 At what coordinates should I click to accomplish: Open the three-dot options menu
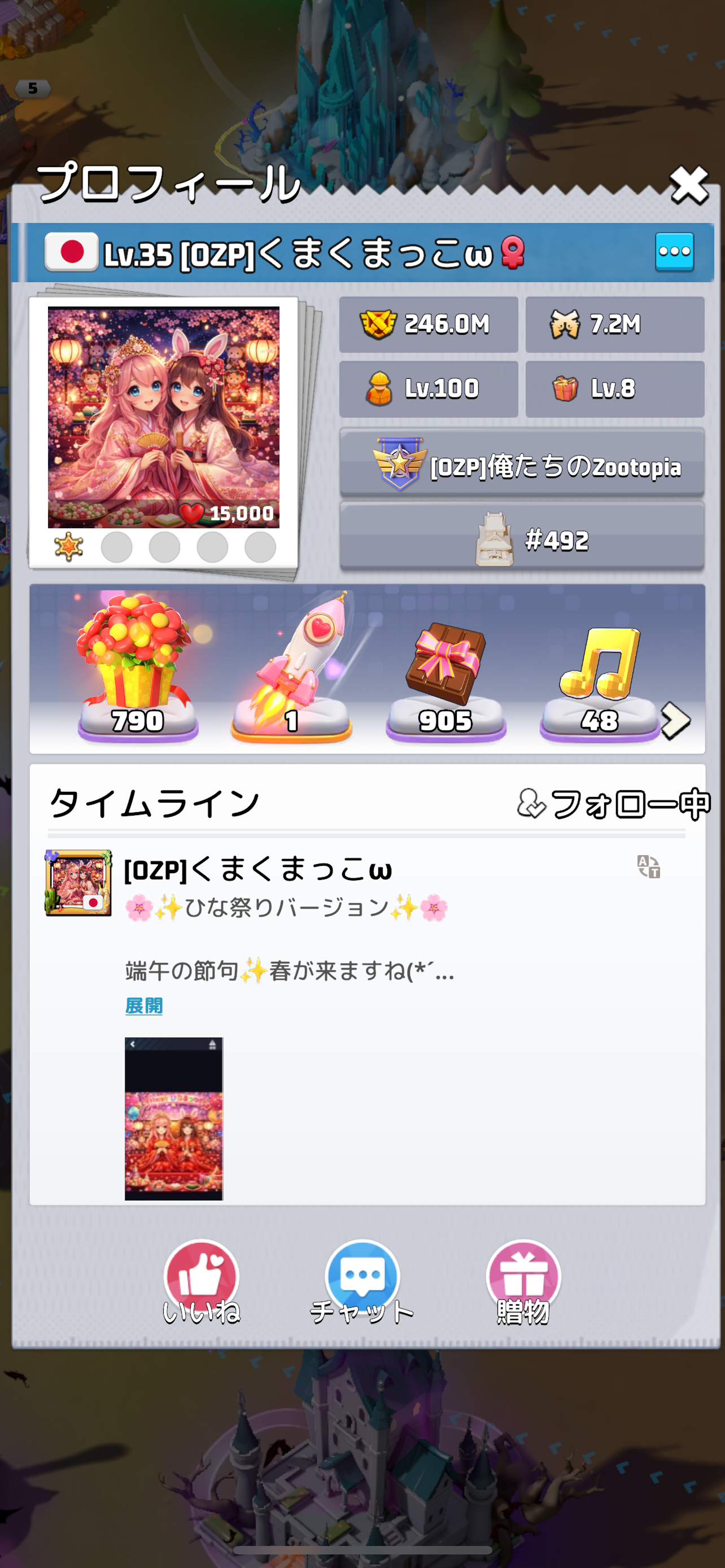tap(675, 251)
